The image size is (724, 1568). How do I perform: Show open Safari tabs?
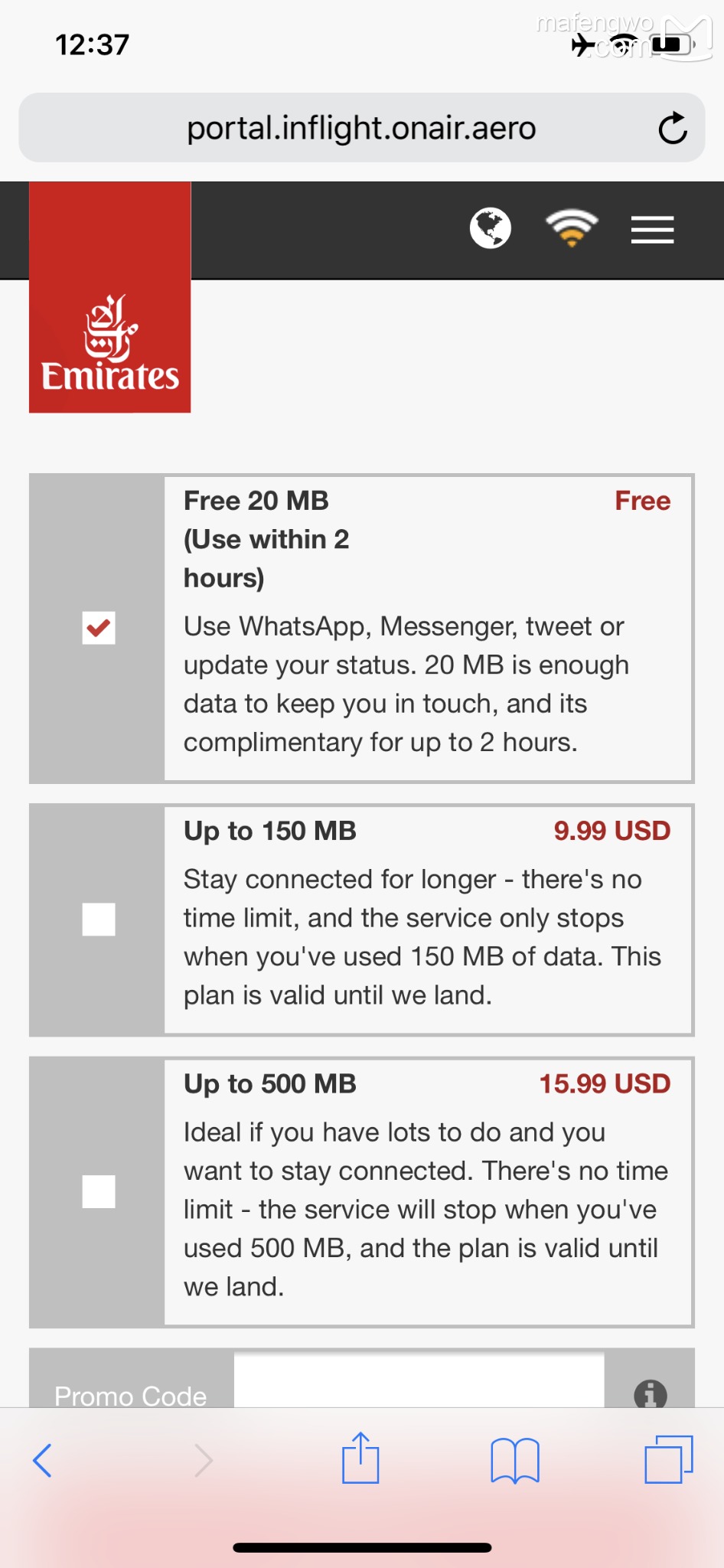point(669,1459)
